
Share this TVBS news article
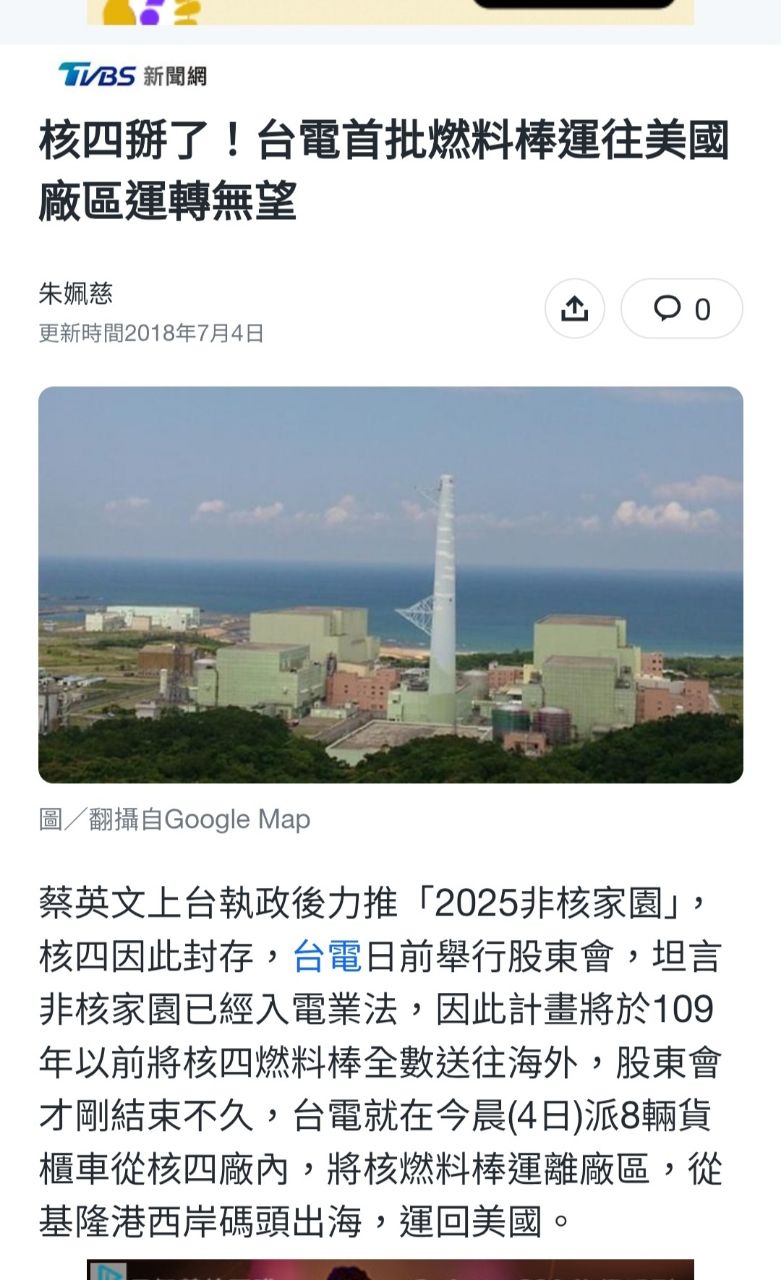point(575,309)
